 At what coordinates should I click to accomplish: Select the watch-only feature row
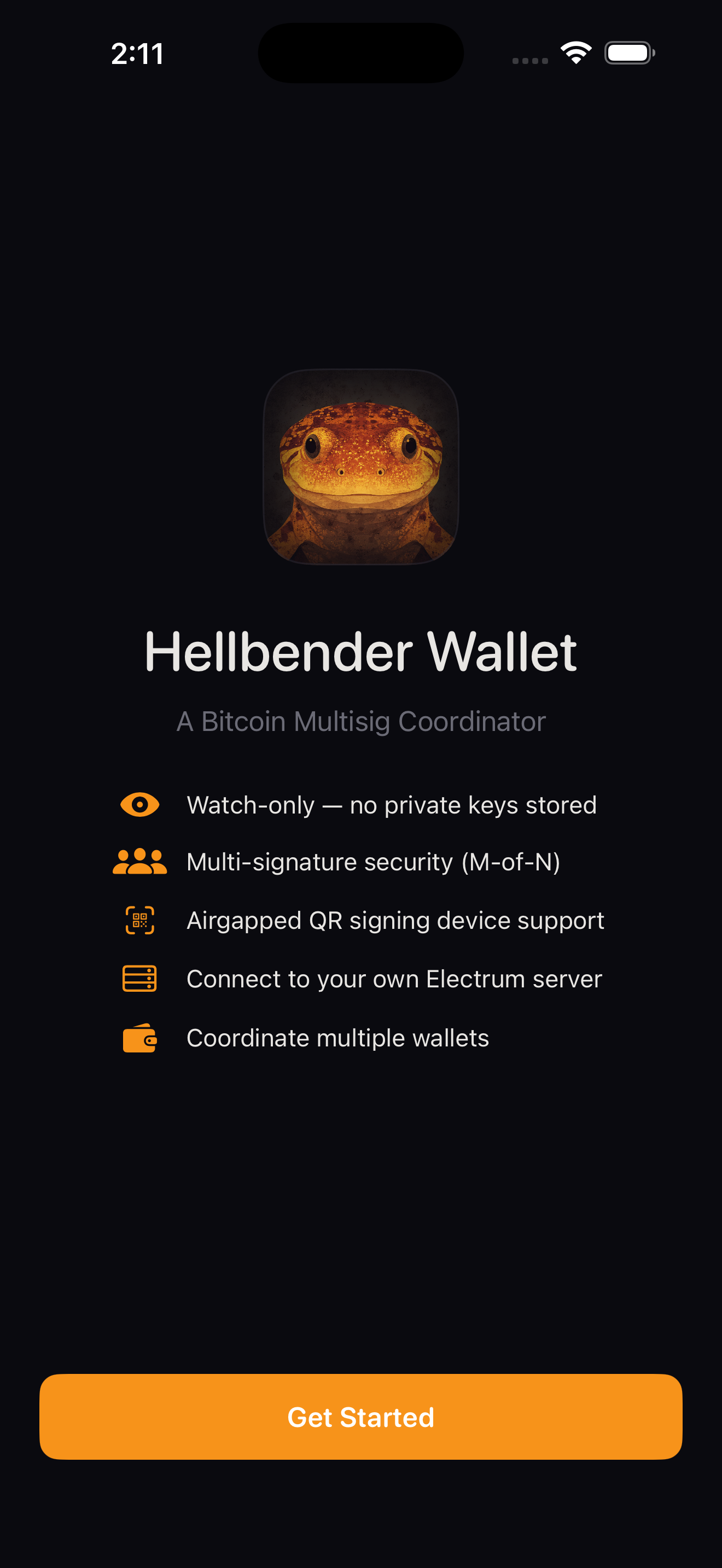coord(392,804)
